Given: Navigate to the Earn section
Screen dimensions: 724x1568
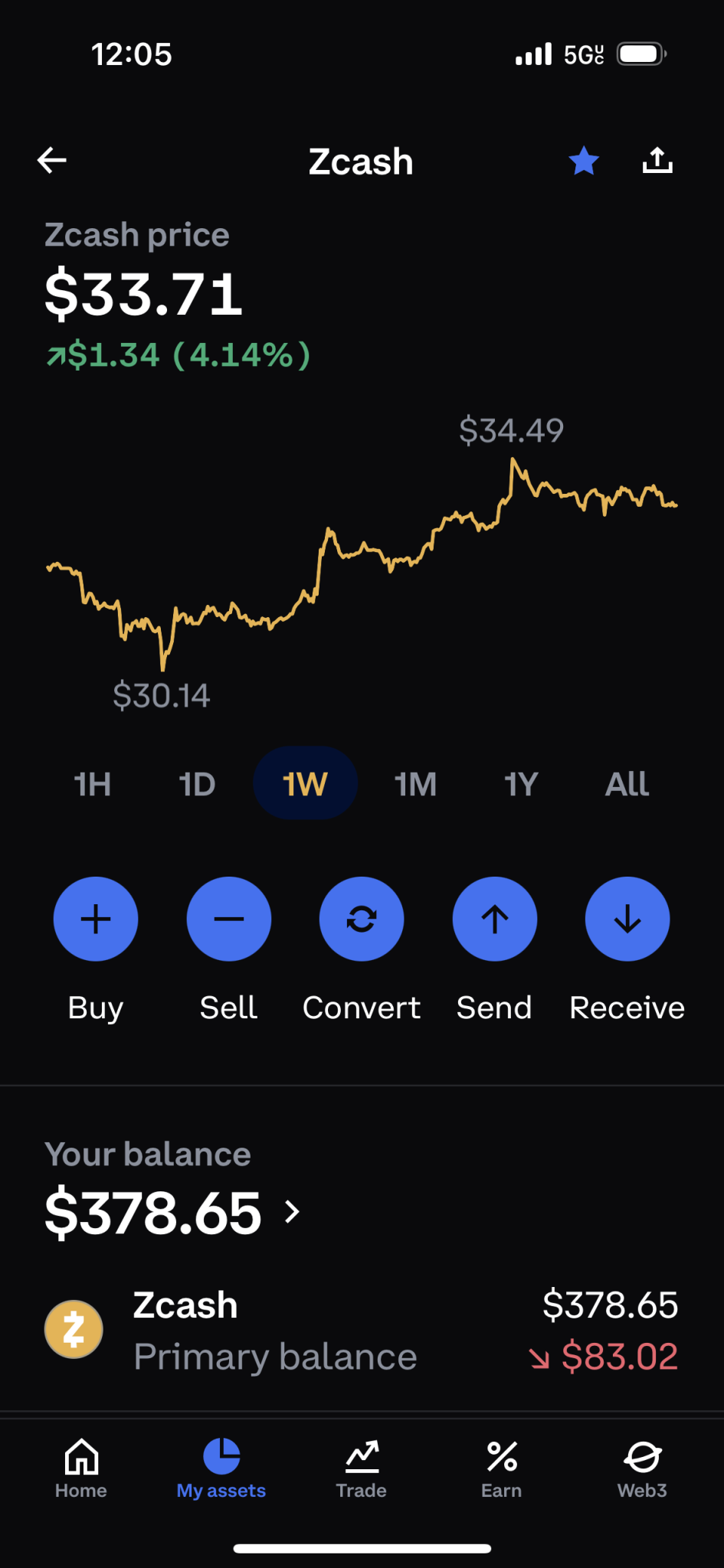Looking at the screenshot, I should (502, 1466).
